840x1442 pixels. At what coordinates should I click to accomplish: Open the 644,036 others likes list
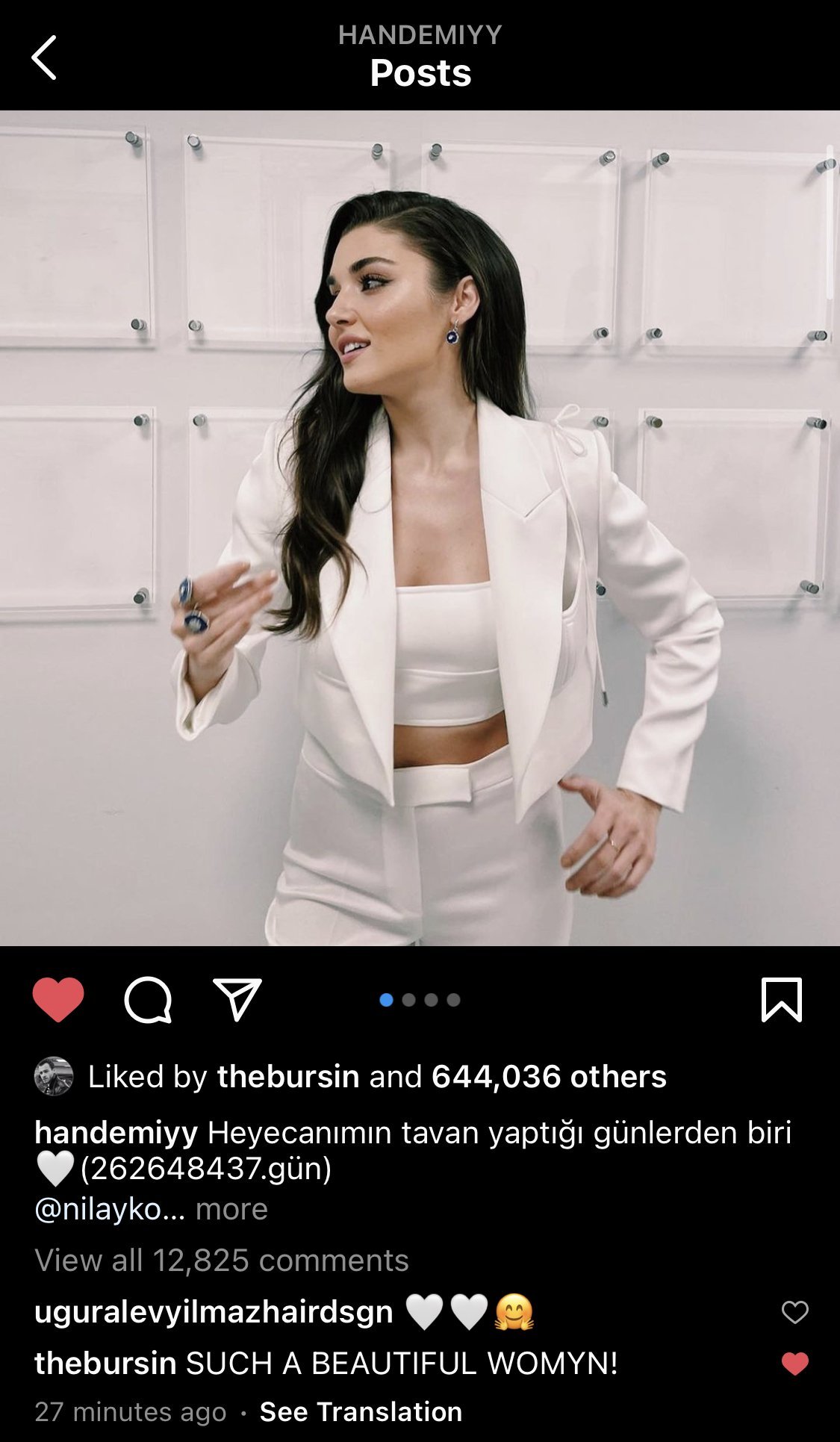pos(549,1076)
